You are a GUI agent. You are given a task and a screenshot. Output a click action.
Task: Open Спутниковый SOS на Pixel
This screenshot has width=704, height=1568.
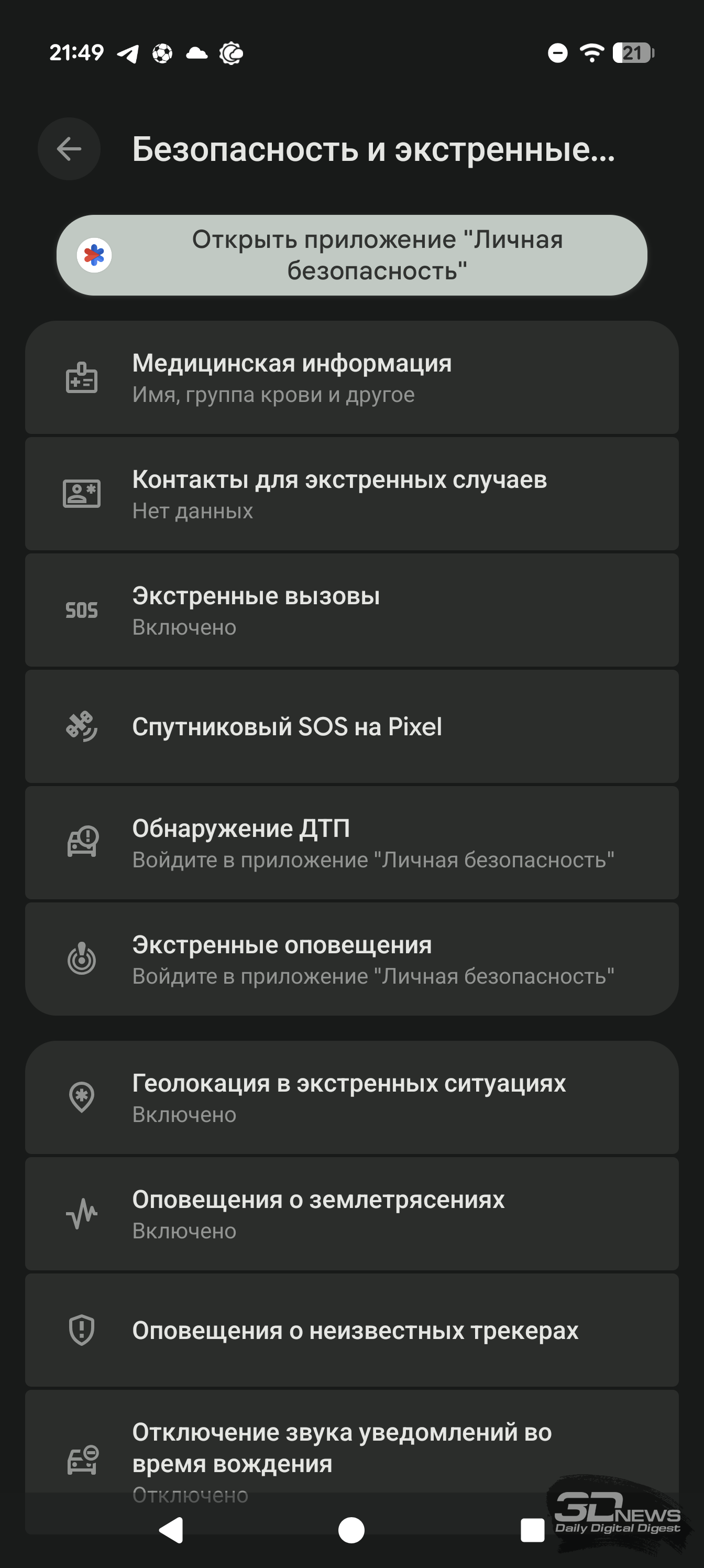(351, 726)
